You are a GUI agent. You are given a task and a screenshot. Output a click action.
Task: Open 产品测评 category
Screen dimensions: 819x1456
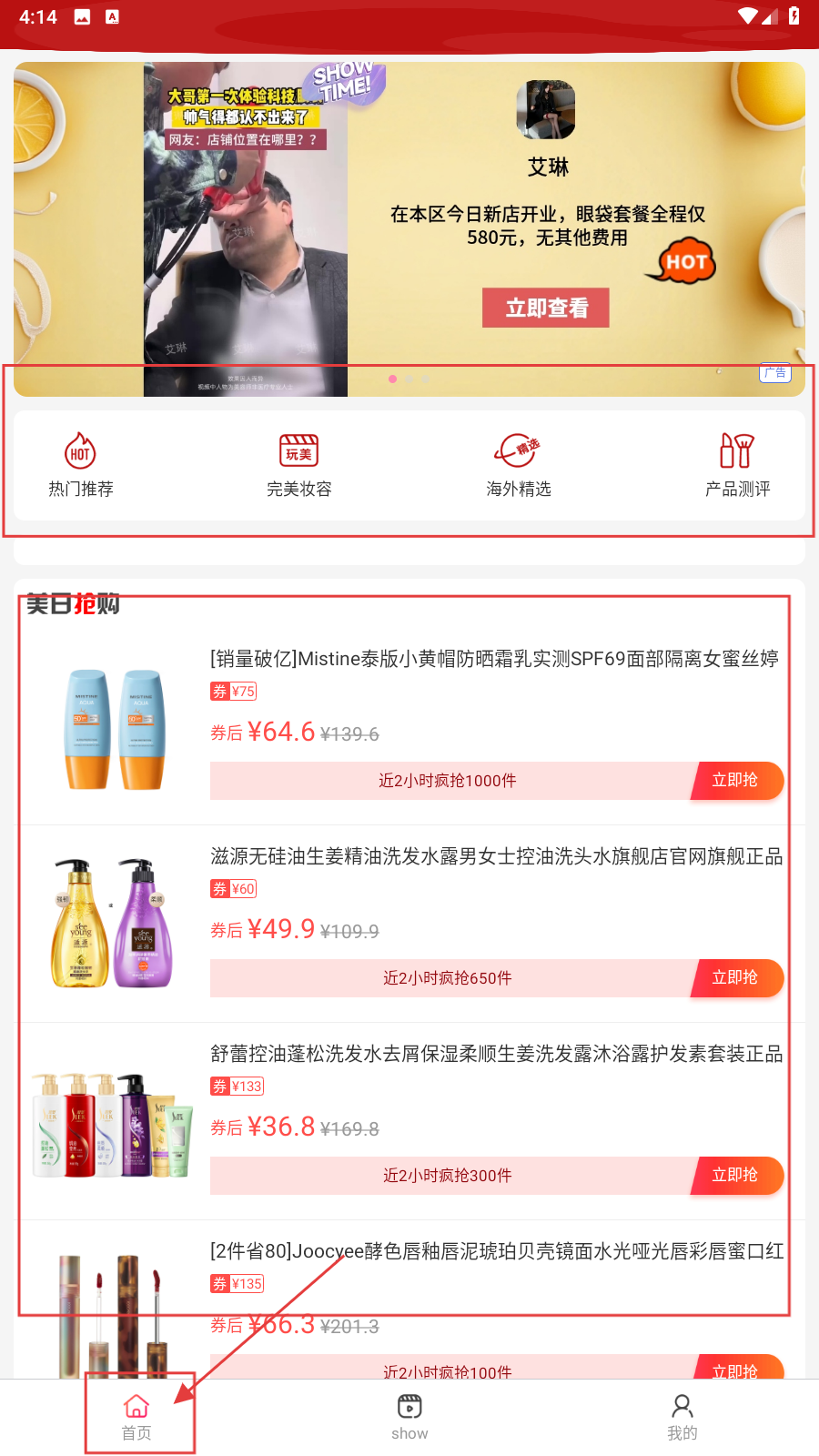pyautogui.click(x=737, y=465)
